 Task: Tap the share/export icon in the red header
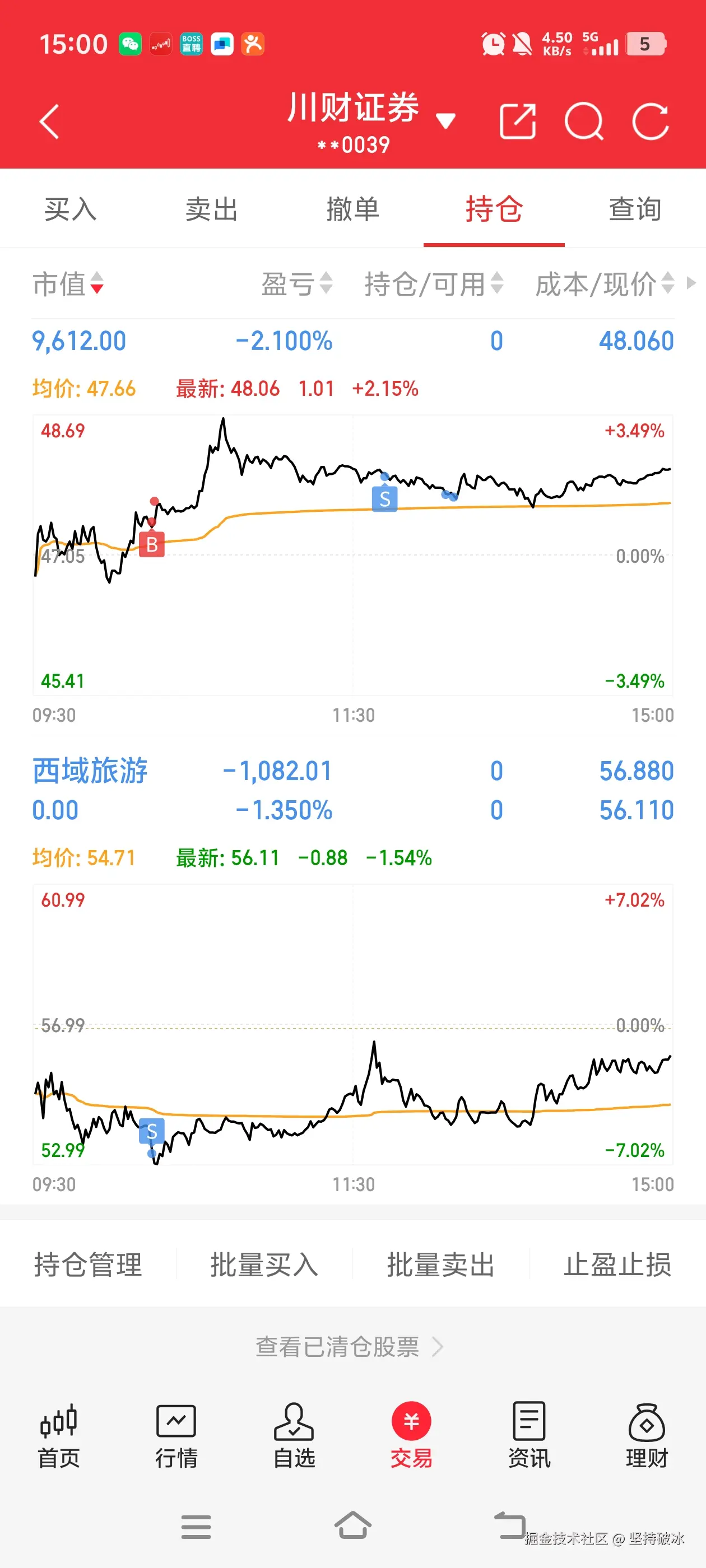(x=517, y=121)
